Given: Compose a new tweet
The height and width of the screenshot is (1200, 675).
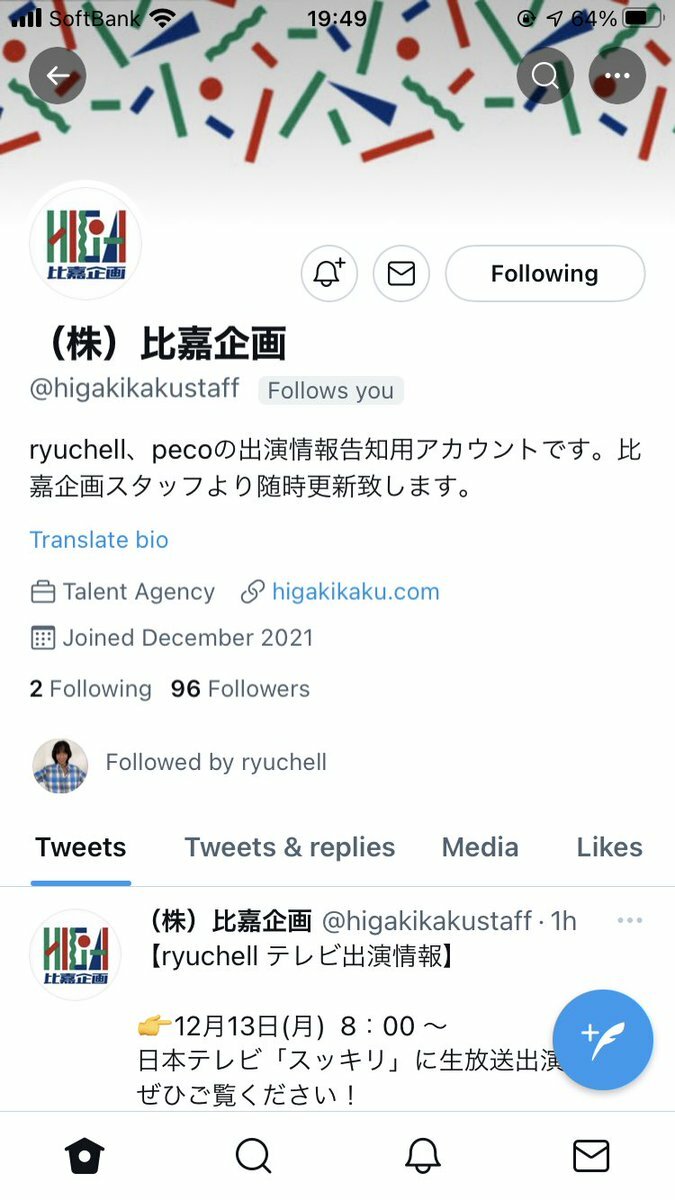Looking at the screenshot, I should (x=602, y=1040).
